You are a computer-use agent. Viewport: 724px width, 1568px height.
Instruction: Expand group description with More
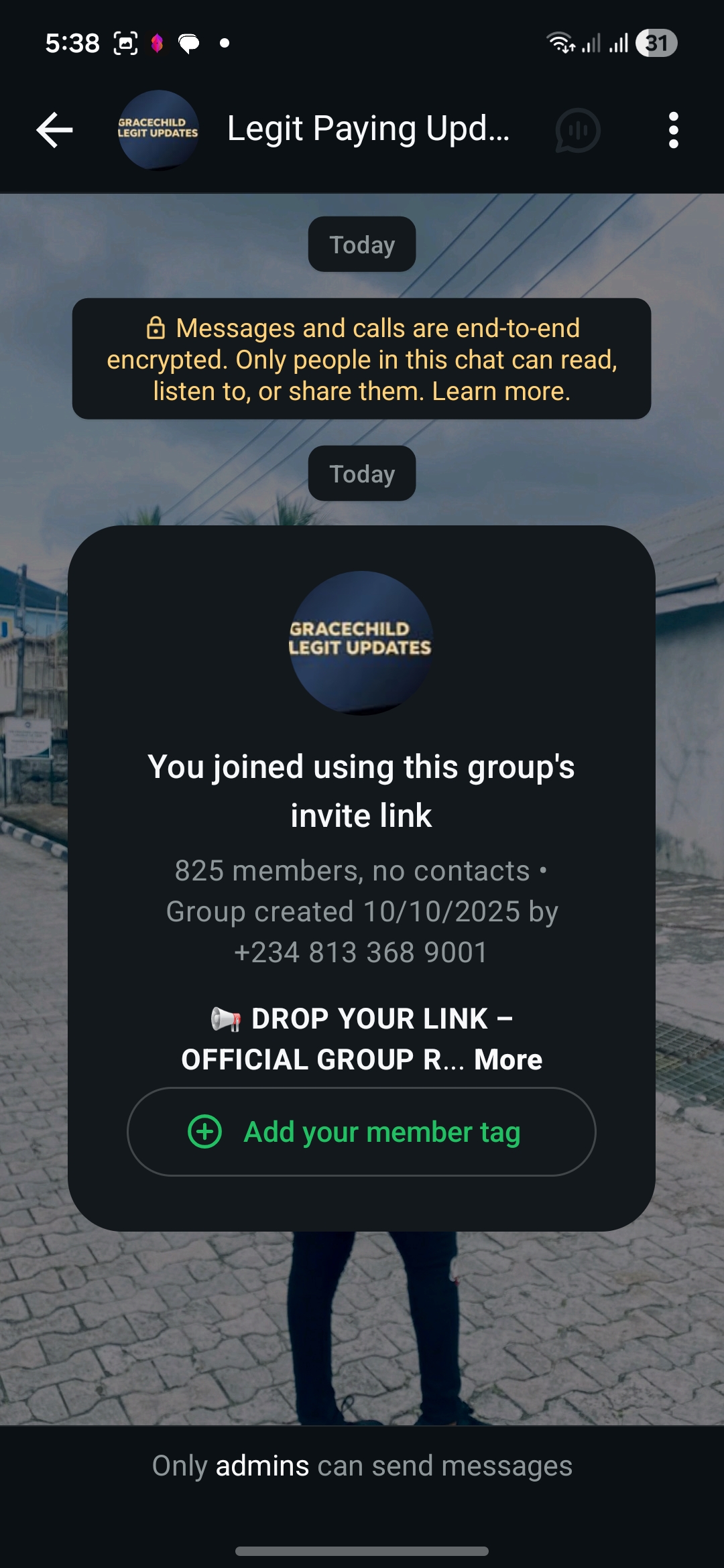[x=507, y=1059]
